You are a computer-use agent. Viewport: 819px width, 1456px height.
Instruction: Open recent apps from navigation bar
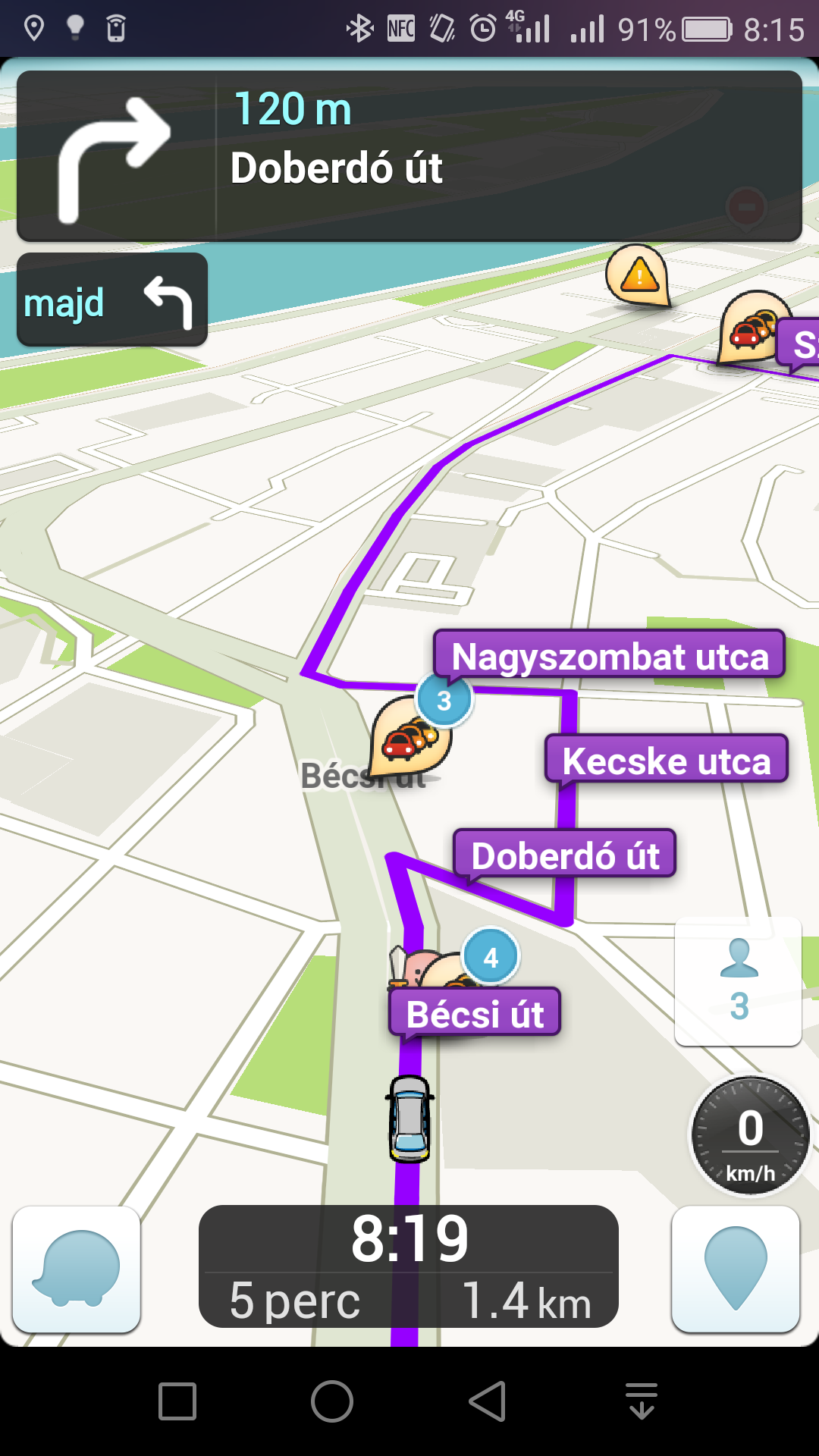coord(177,1401)
